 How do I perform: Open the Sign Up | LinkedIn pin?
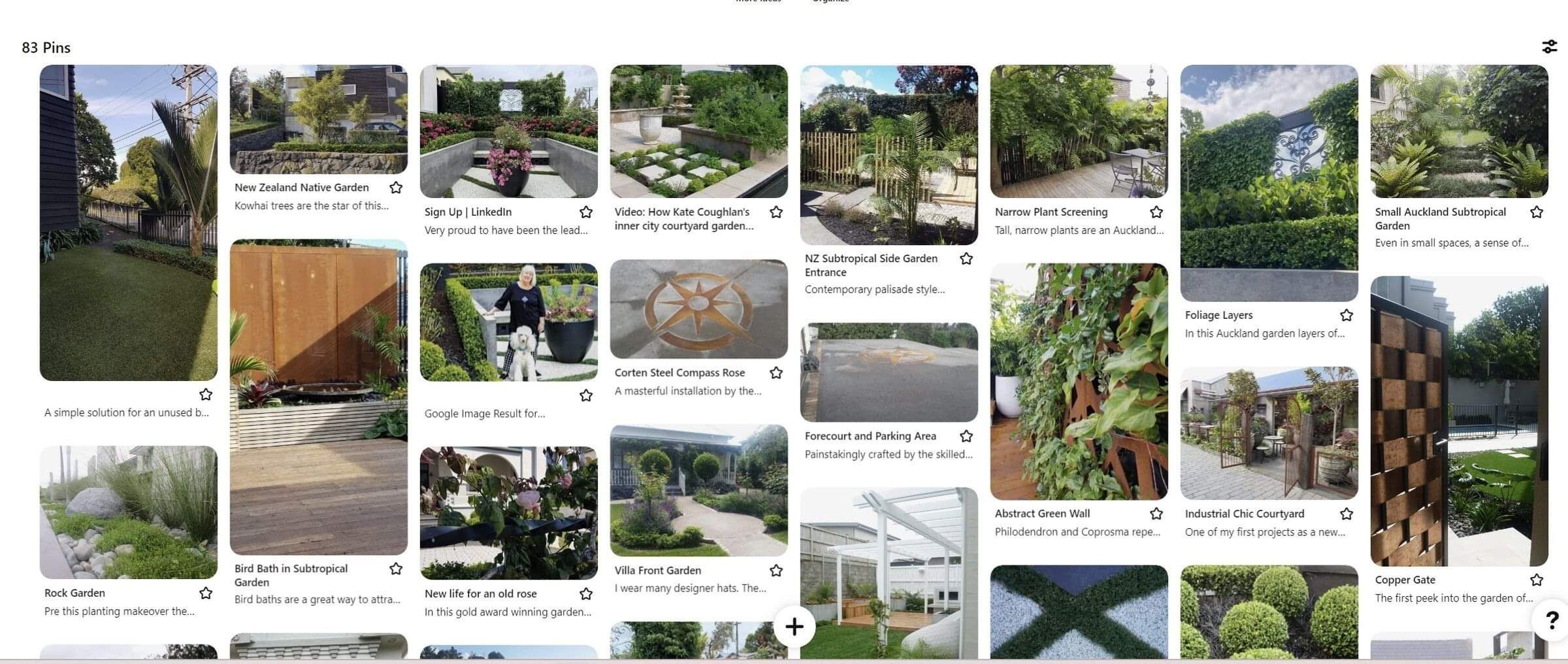(x=508, y=131)
